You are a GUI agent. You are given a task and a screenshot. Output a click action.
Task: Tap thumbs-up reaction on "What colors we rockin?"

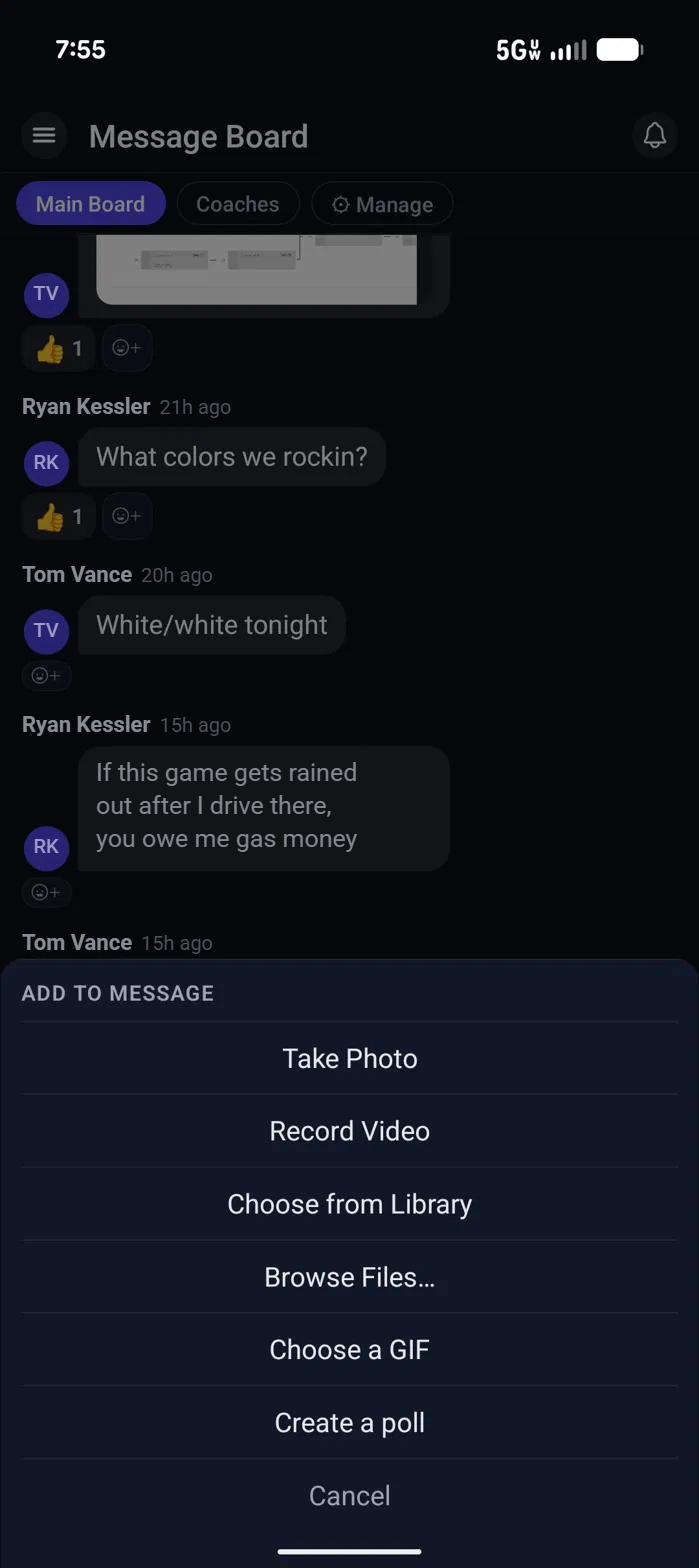tap(59, 517)
